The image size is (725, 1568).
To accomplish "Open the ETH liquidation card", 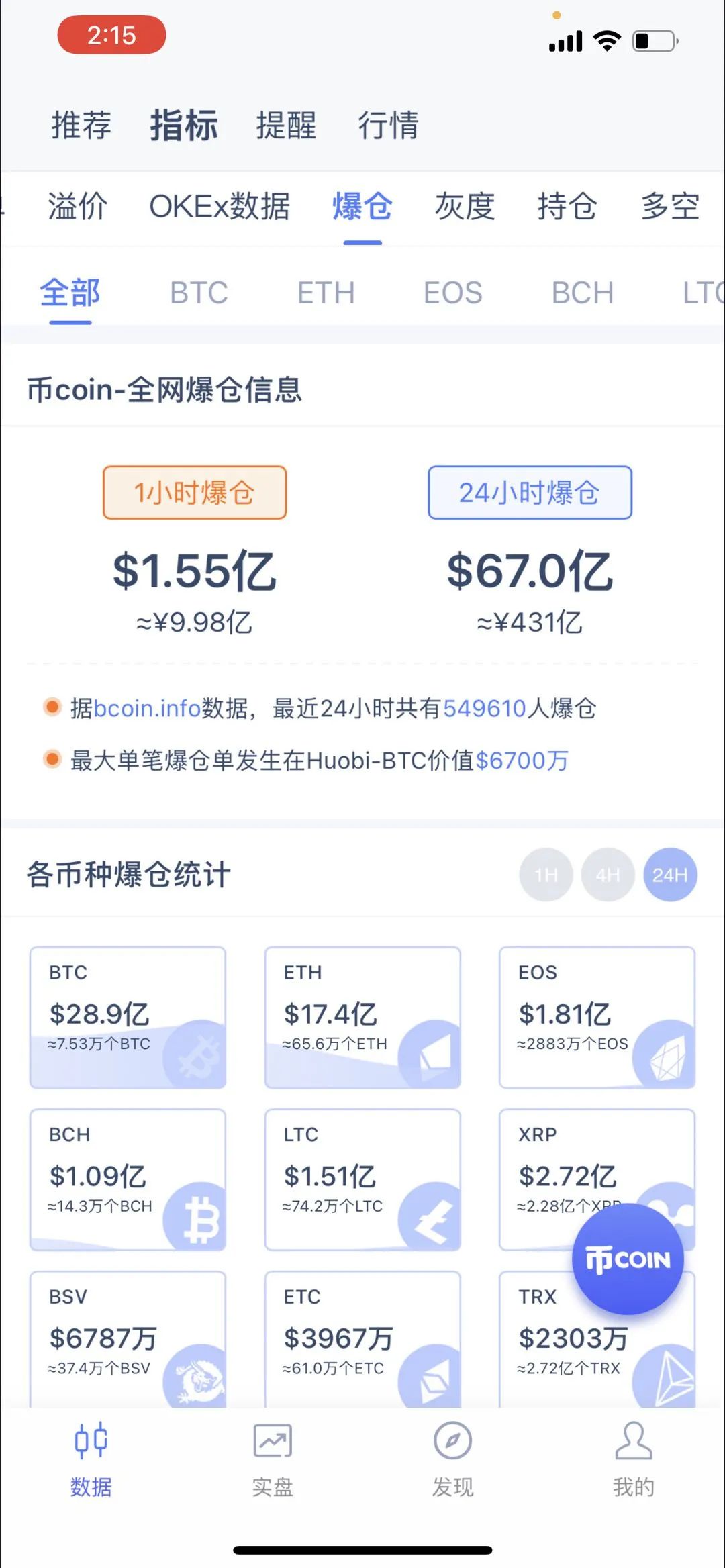I will coord(362,1018).
